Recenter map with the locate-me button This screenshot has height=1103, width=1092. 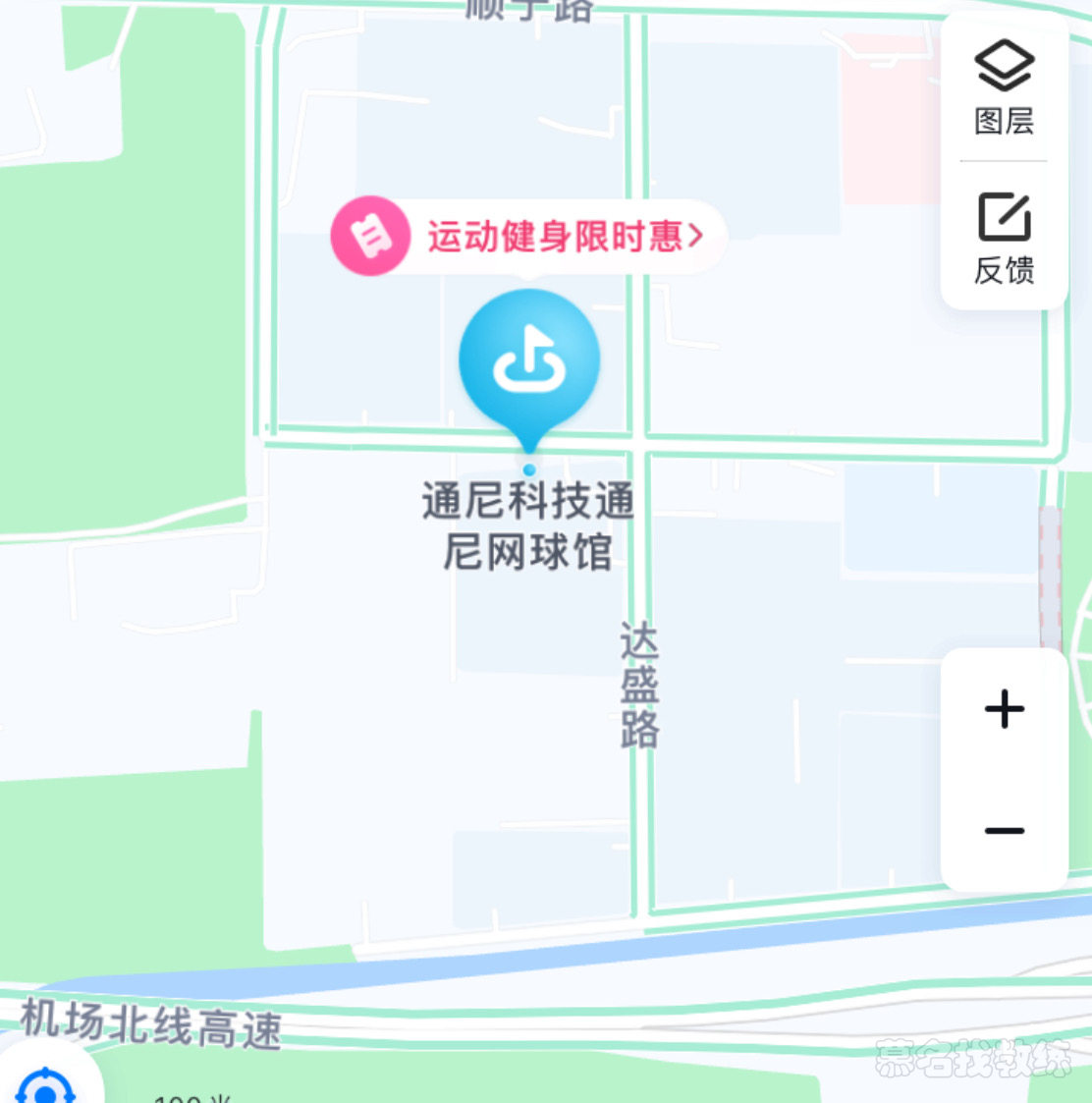coord(46,1085)
